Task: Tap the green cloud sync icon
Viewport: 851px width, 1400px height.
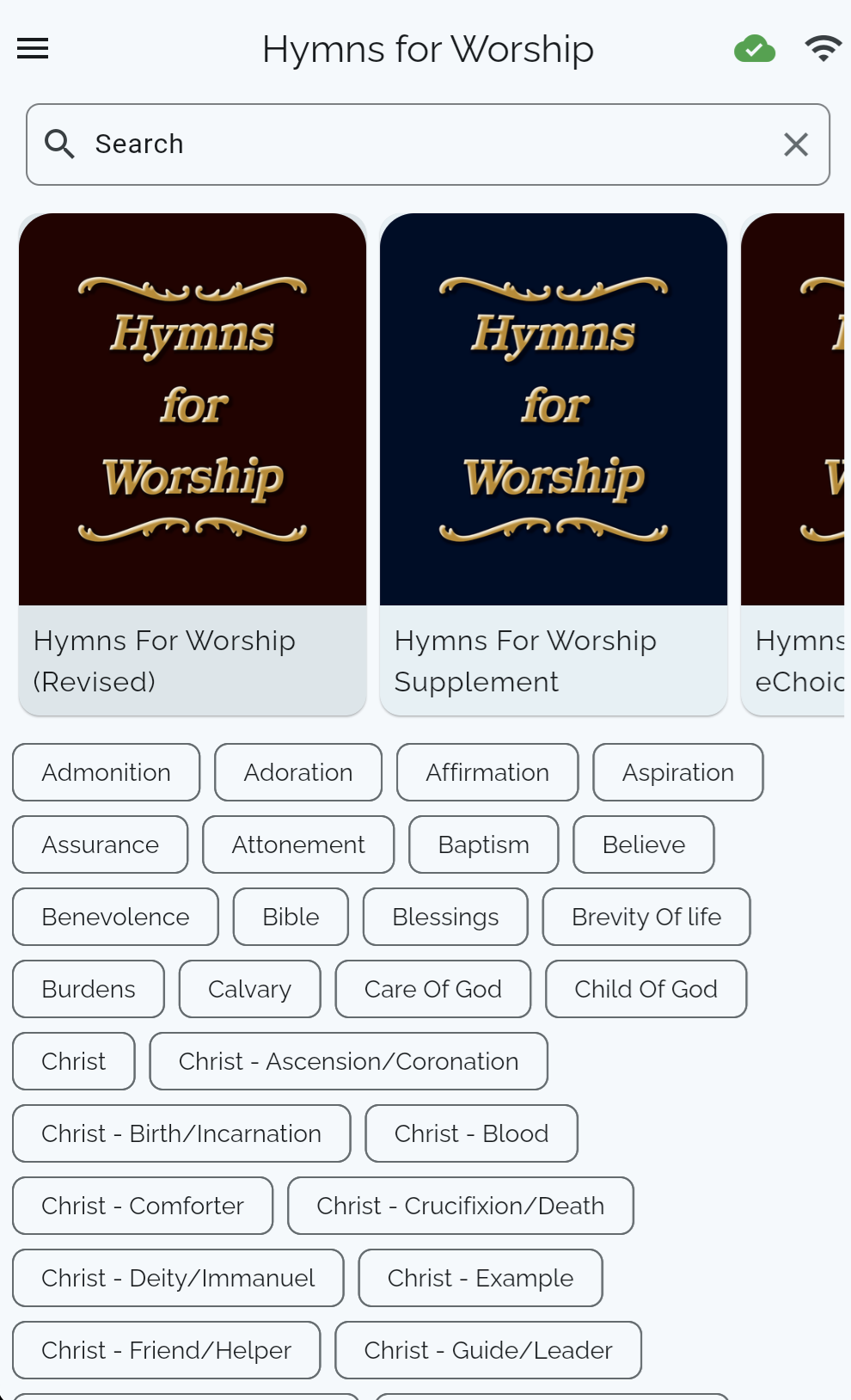Action: [754, 49]
